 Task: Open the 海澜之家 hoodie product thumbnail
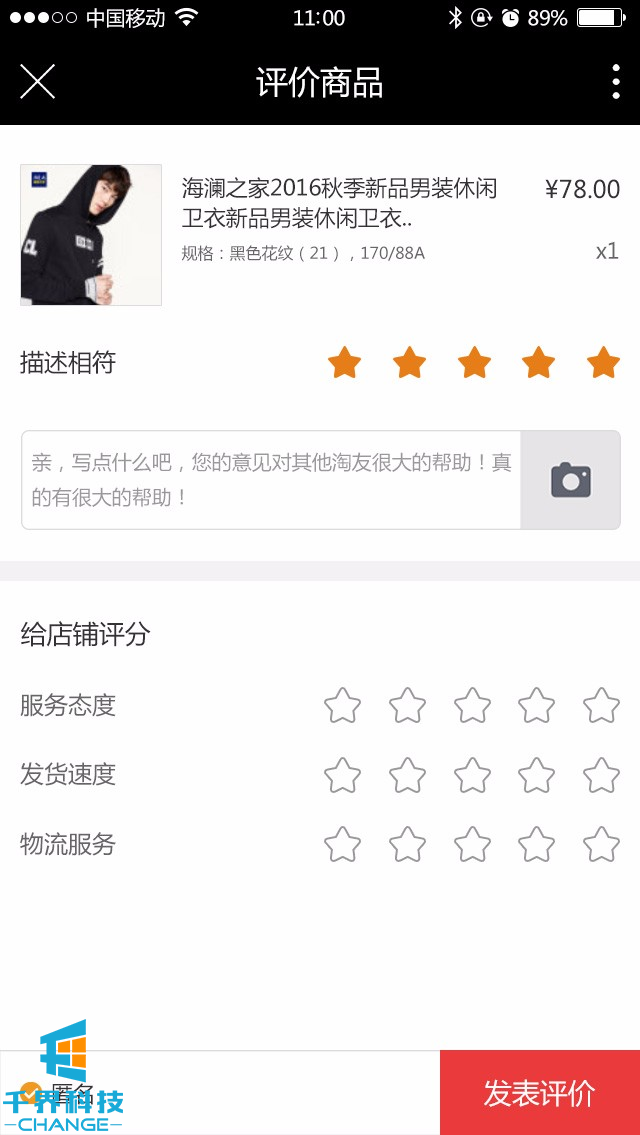click(91, 235)
